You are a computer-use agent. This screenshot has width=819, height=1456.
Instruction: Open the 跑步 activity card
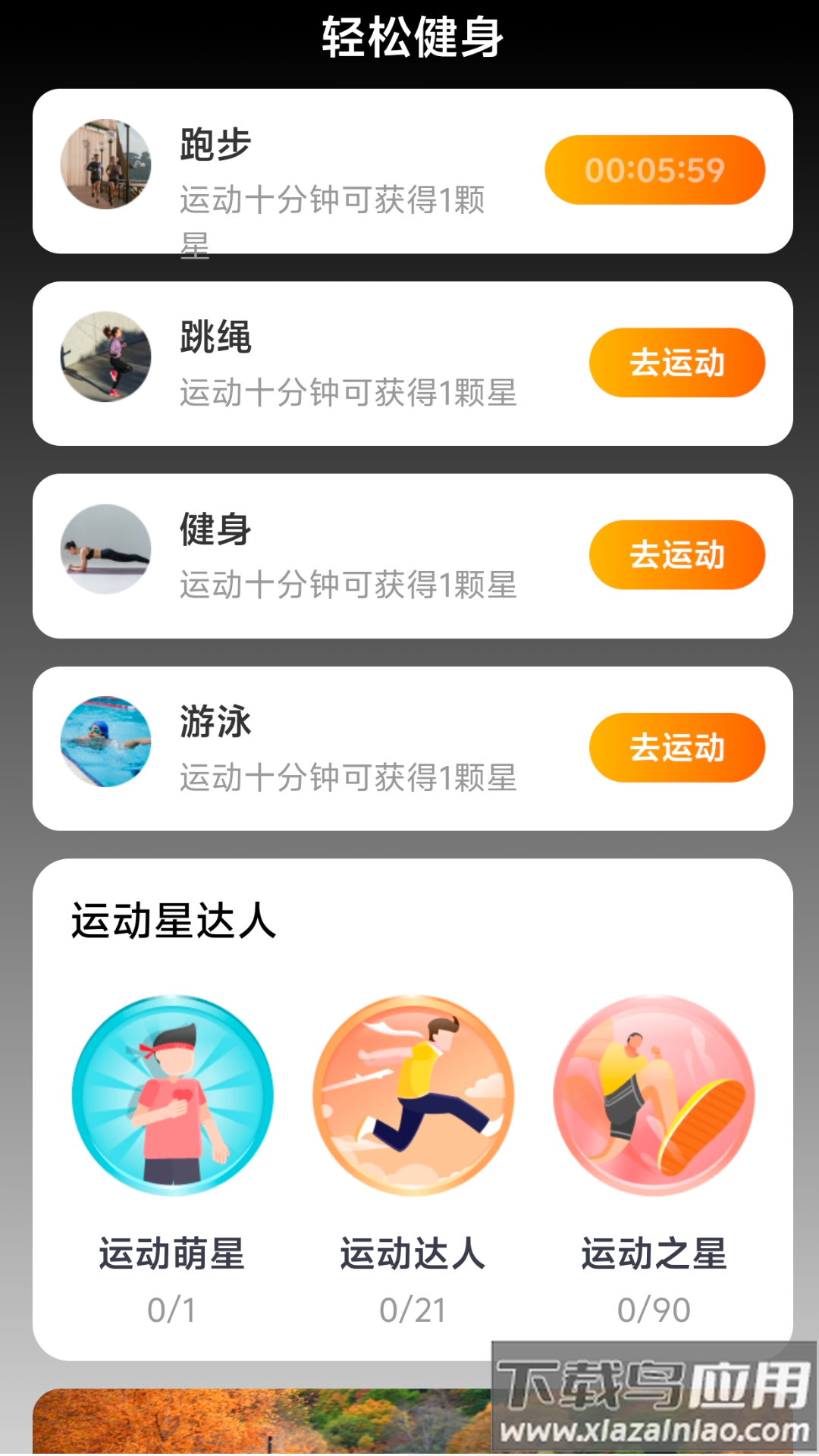[x=409, y=174]
